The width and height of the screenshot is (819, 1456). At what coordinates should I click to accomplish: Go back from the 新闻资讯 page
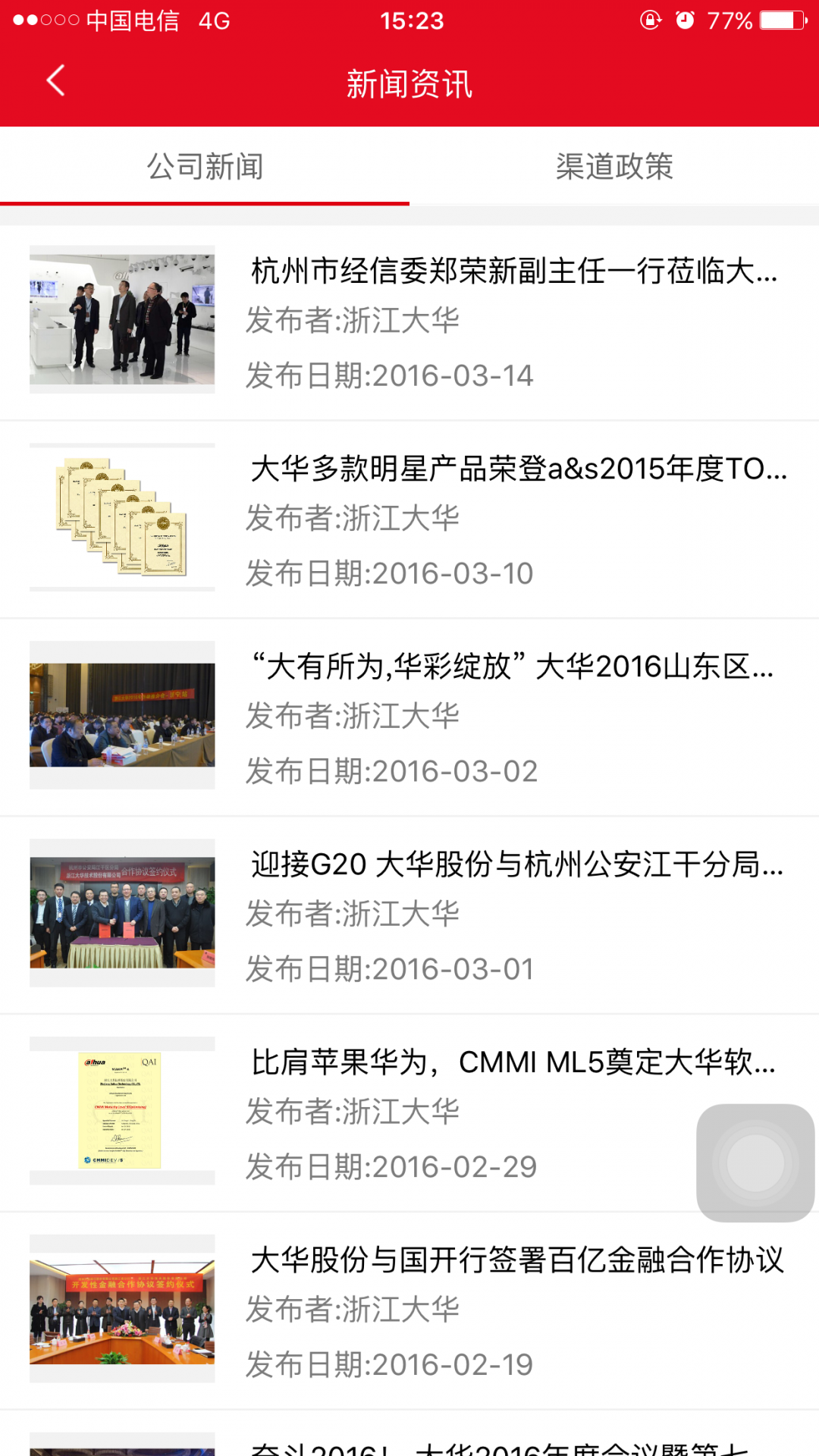point(55,81)
